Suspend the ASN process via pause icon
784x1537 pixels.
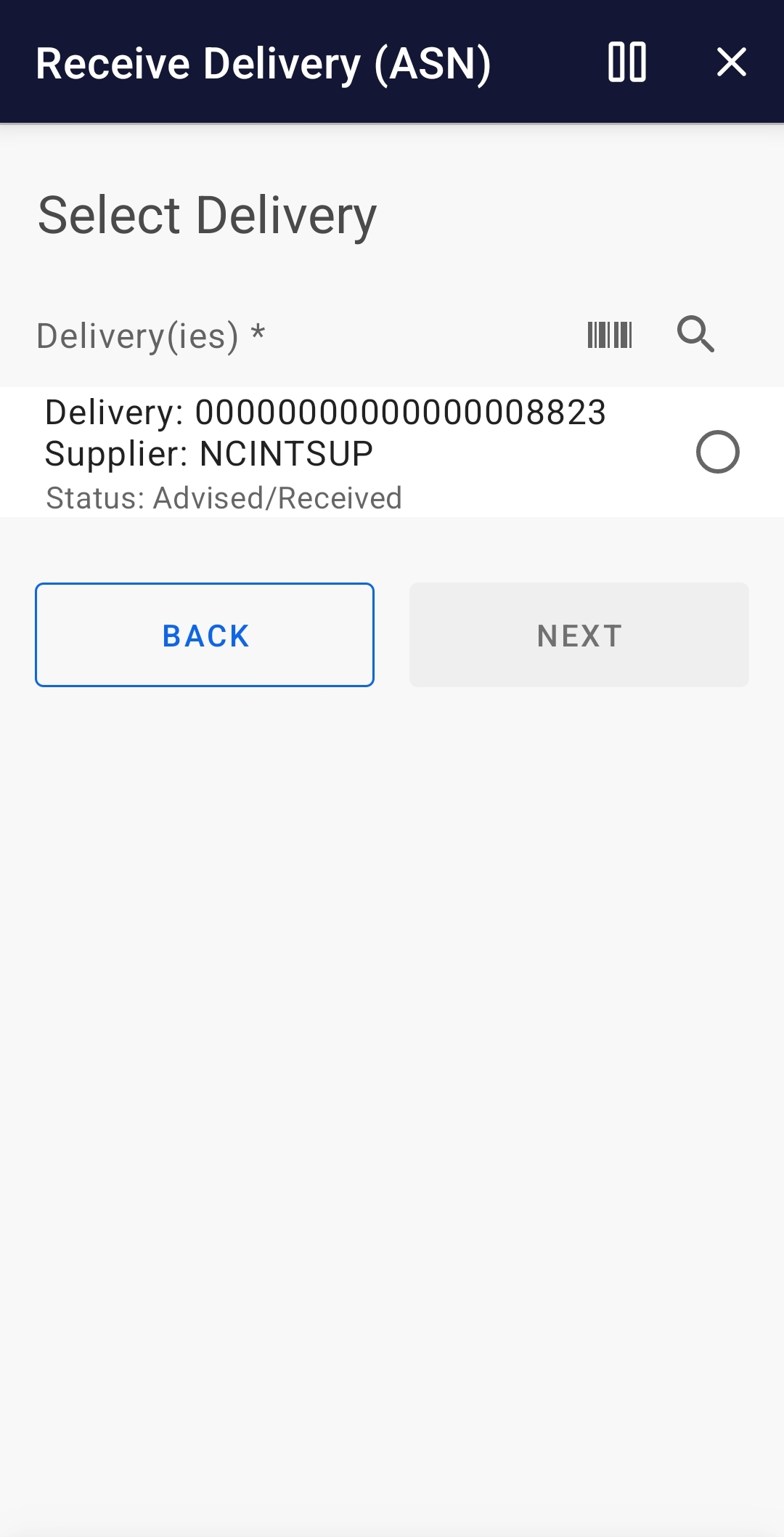tap(628, 62)
